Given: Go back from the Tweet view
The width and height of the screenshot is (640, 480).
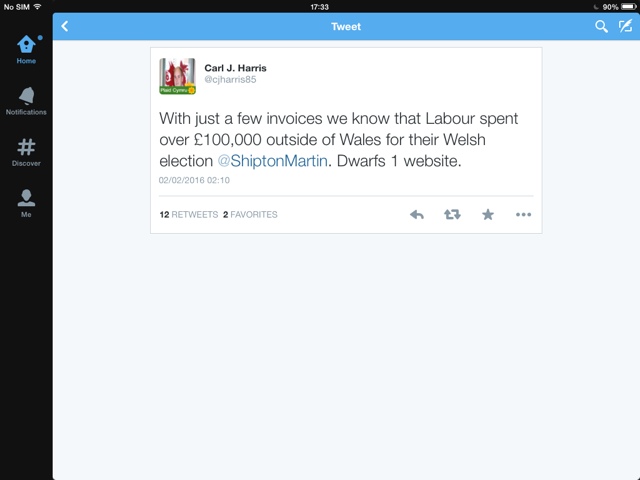Looking at the screenshot, I should [65, 27].
